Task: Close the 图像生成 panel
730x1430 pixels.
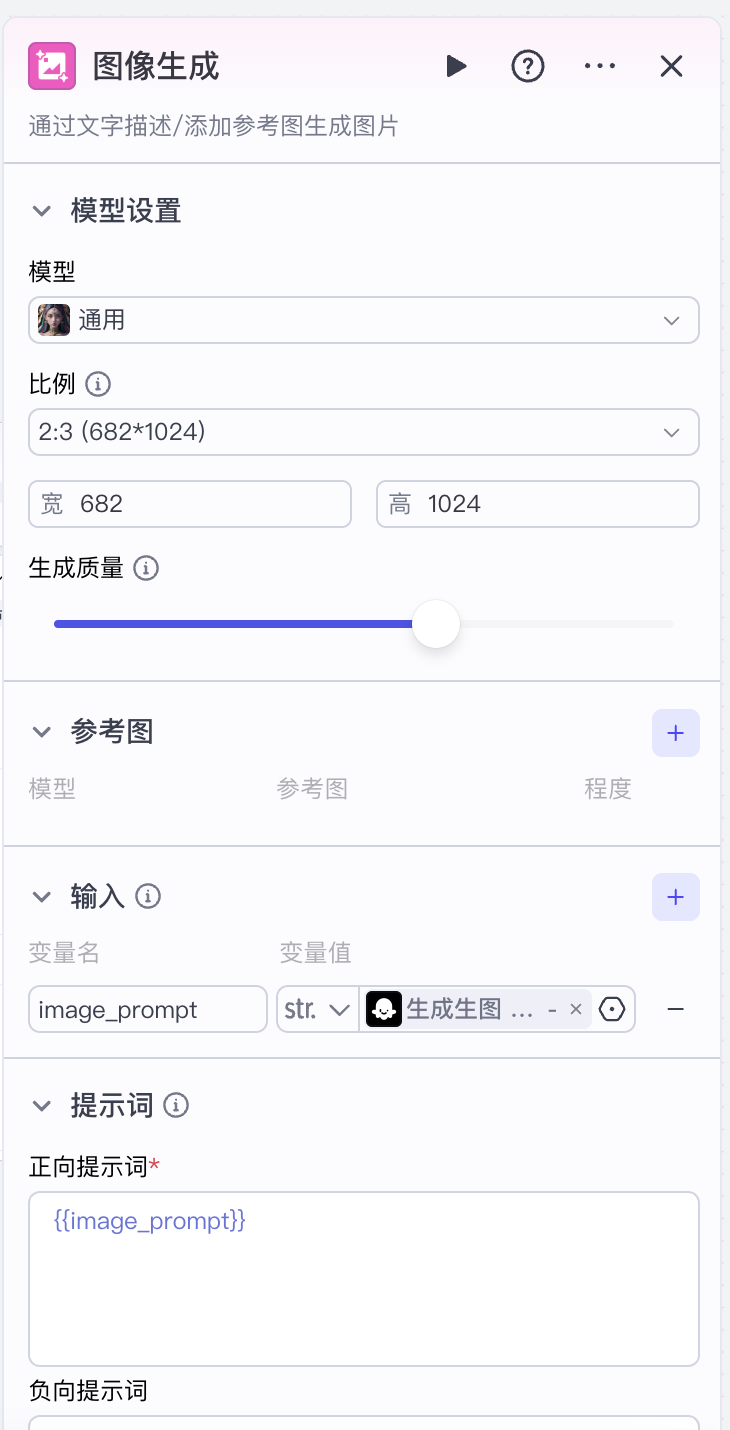Action: tap(671, 67)
